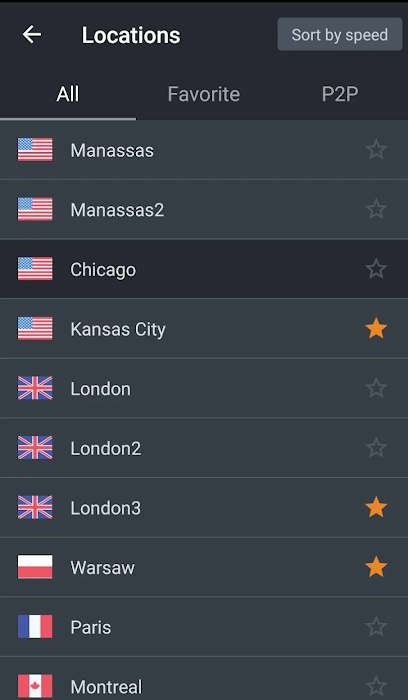
Task: Add Paris to favorites
Action: tap(376, 627)
